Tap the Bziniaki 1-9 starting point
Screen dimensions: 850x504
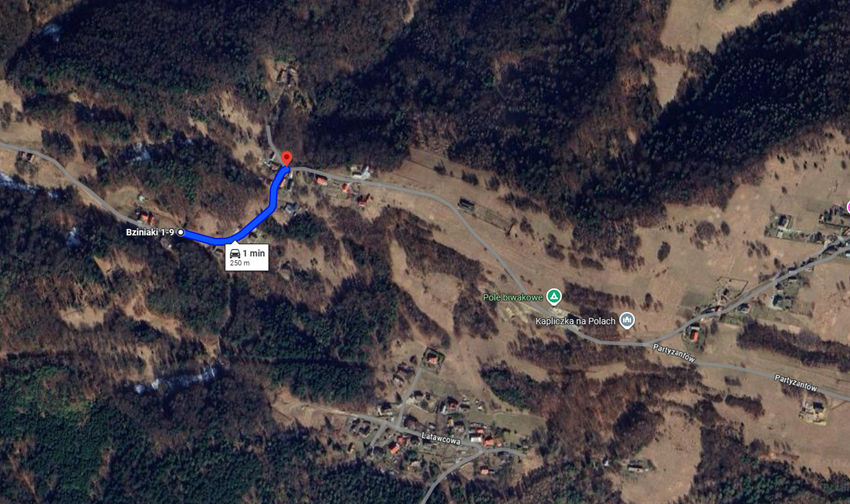coord(181,232)
